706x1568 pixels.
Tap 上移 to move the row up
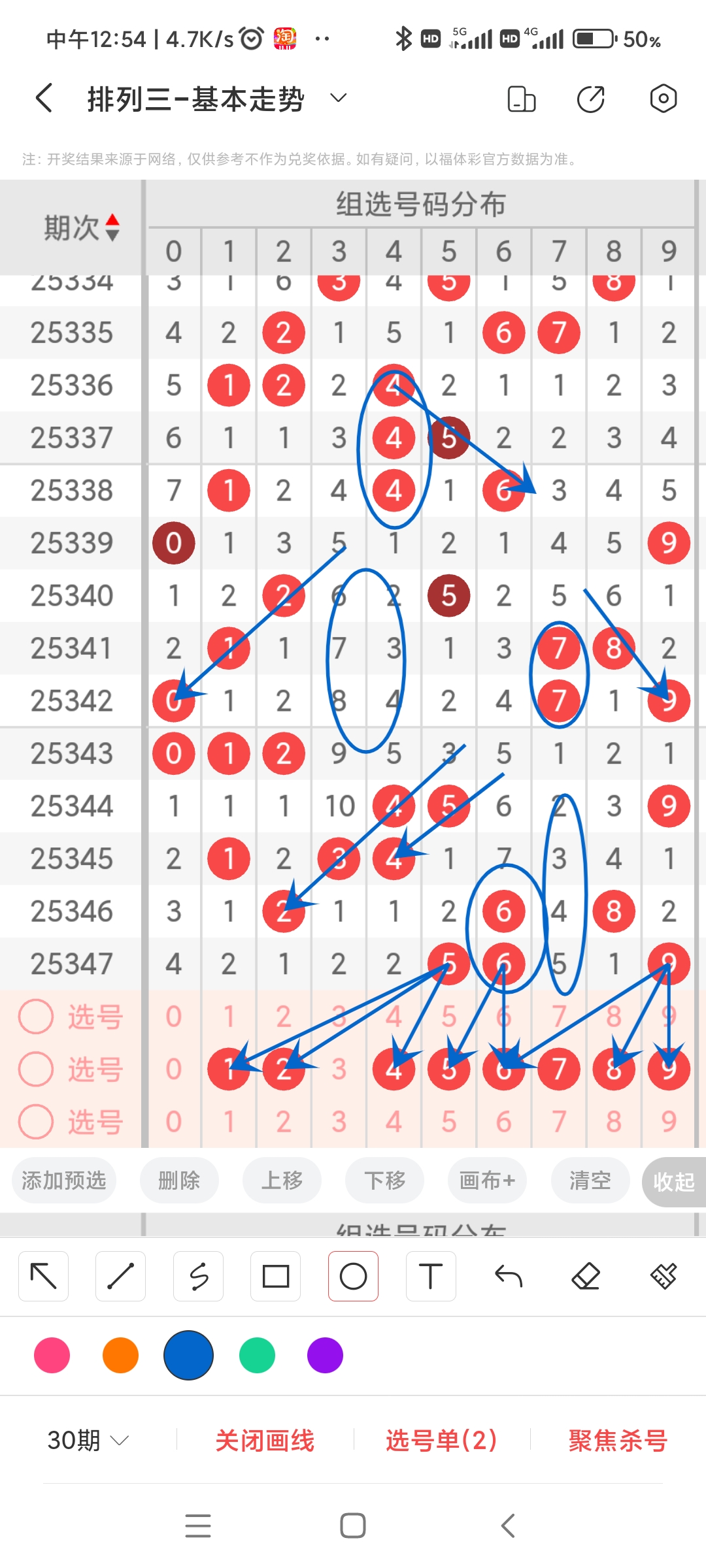point(282,1181)
